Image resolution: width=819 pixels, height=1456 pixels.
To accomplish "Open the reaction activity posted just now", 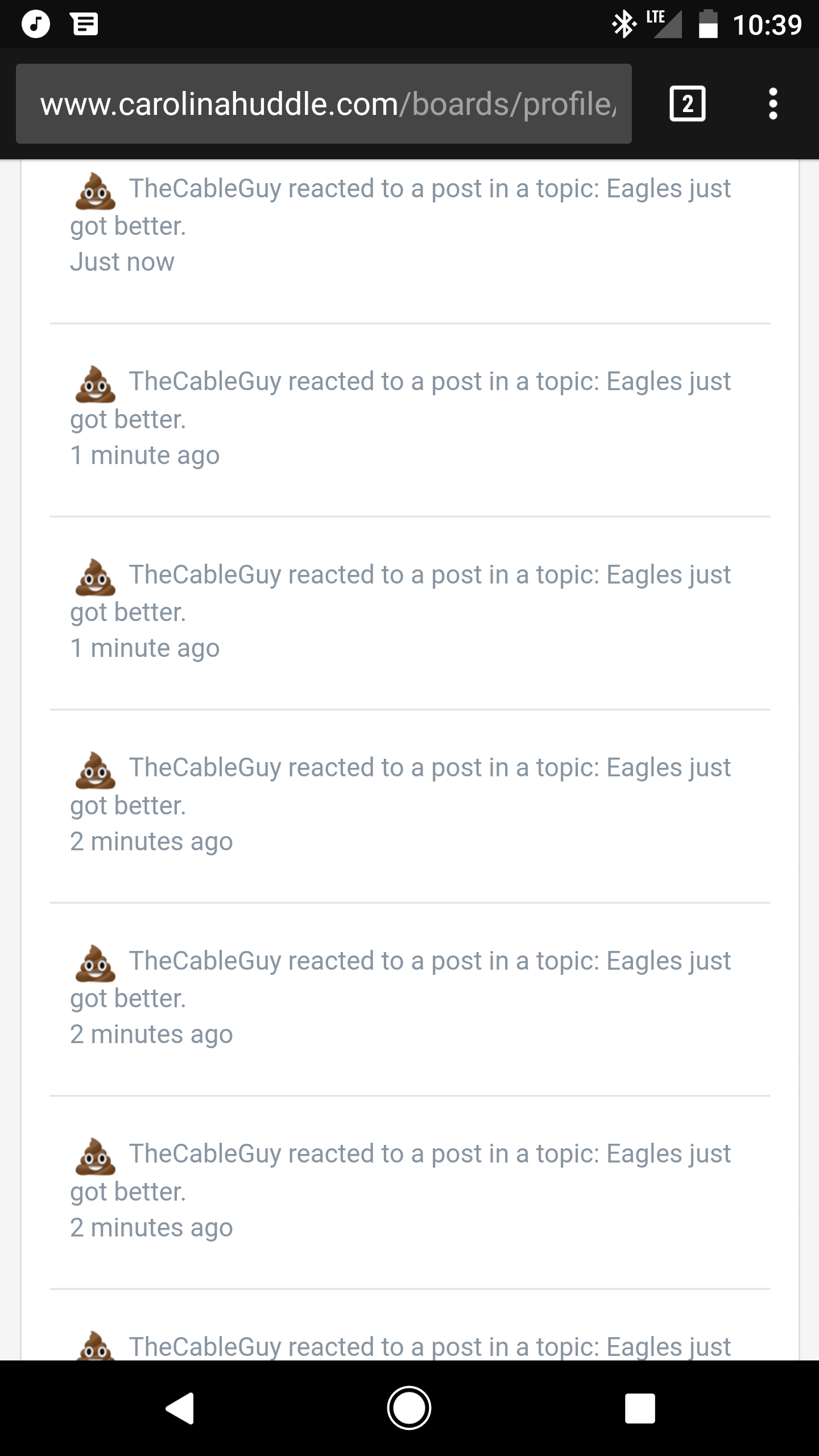I will pos(401,207).
